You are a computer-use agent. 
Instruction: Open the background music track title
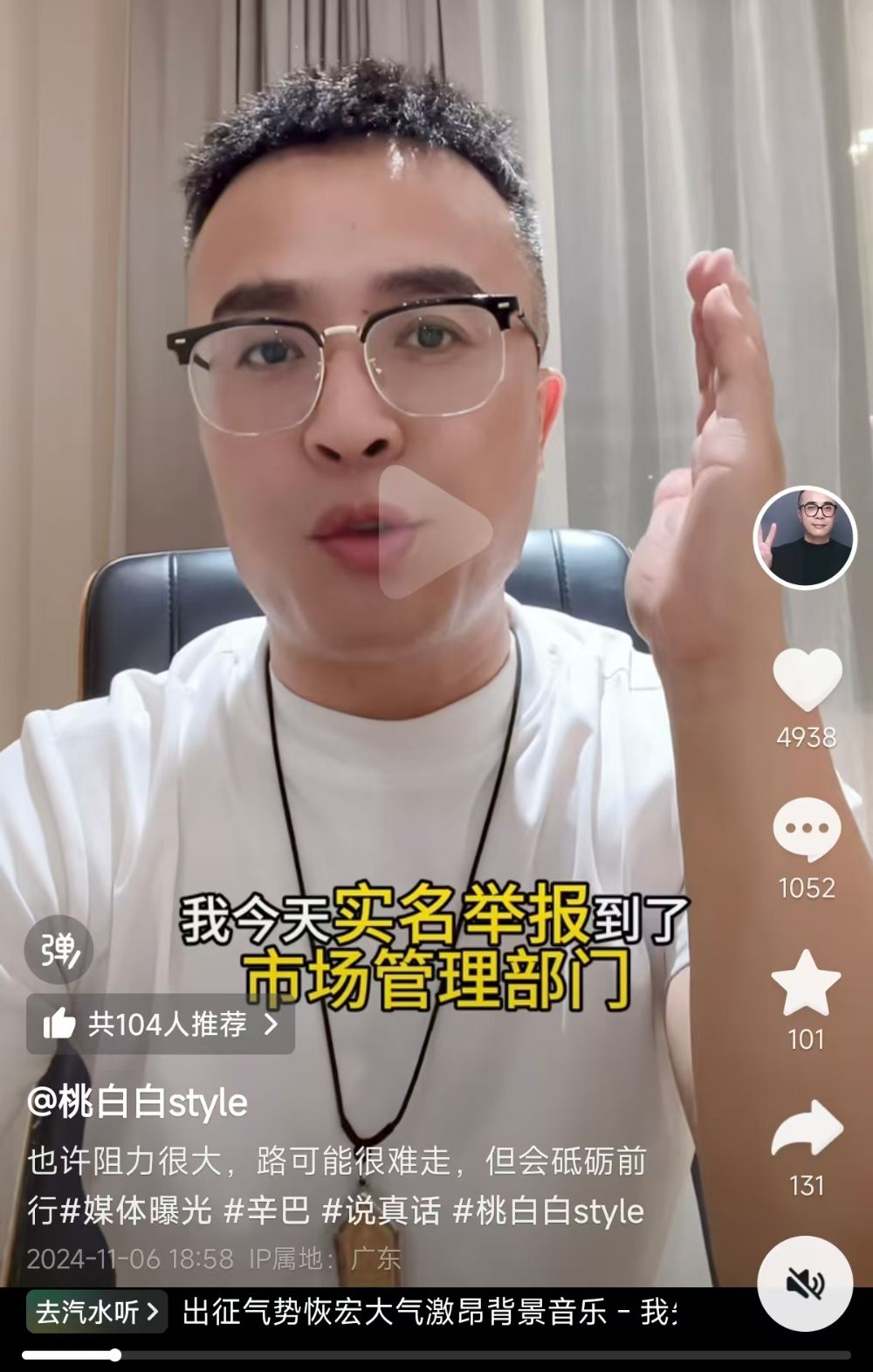click(x=428, y=1312)
